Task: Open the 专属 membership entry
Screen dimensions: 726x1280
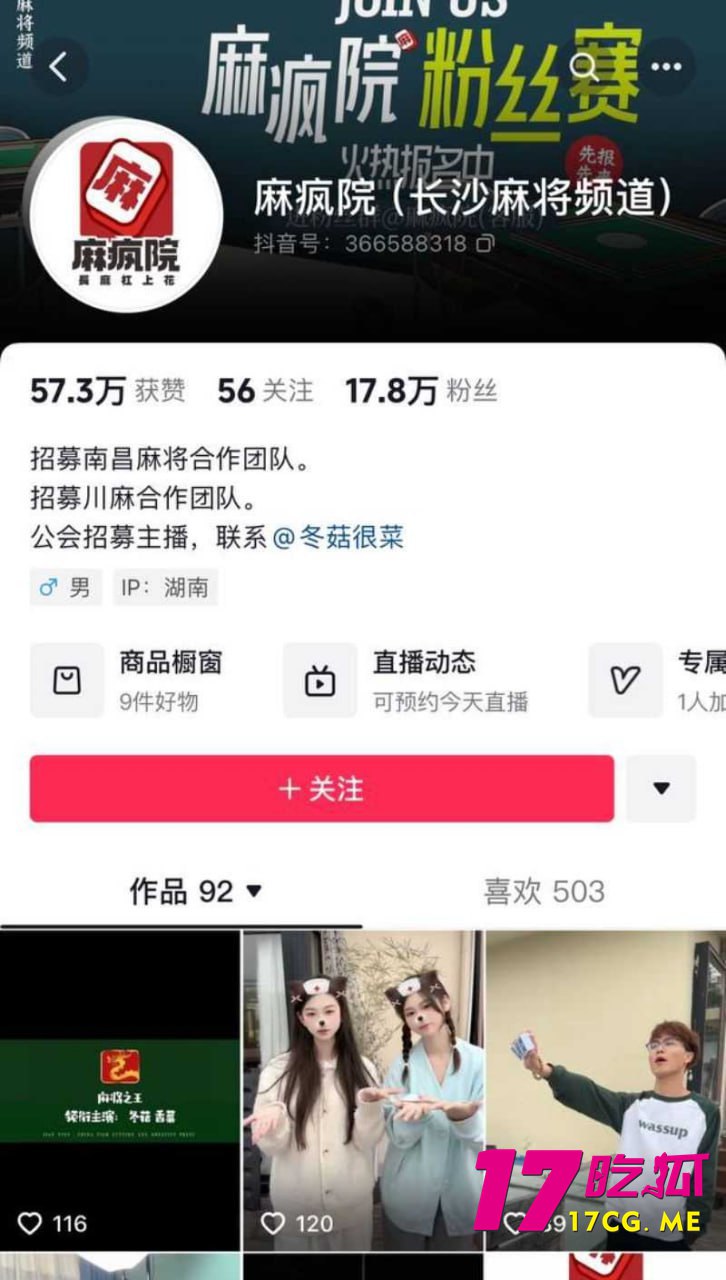Action: [660, 680]
